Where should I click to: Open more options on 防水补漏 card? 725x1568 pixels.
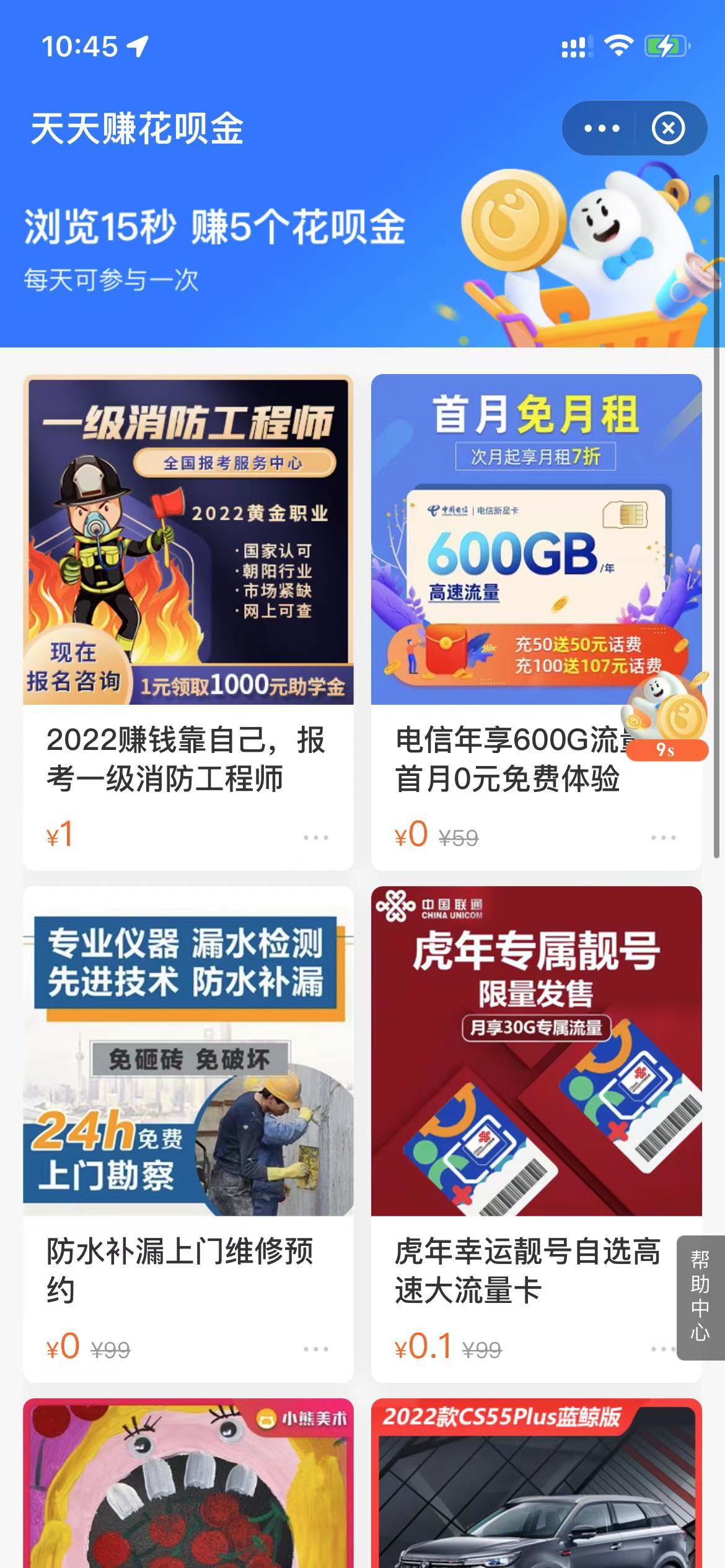click(316, 1349)
